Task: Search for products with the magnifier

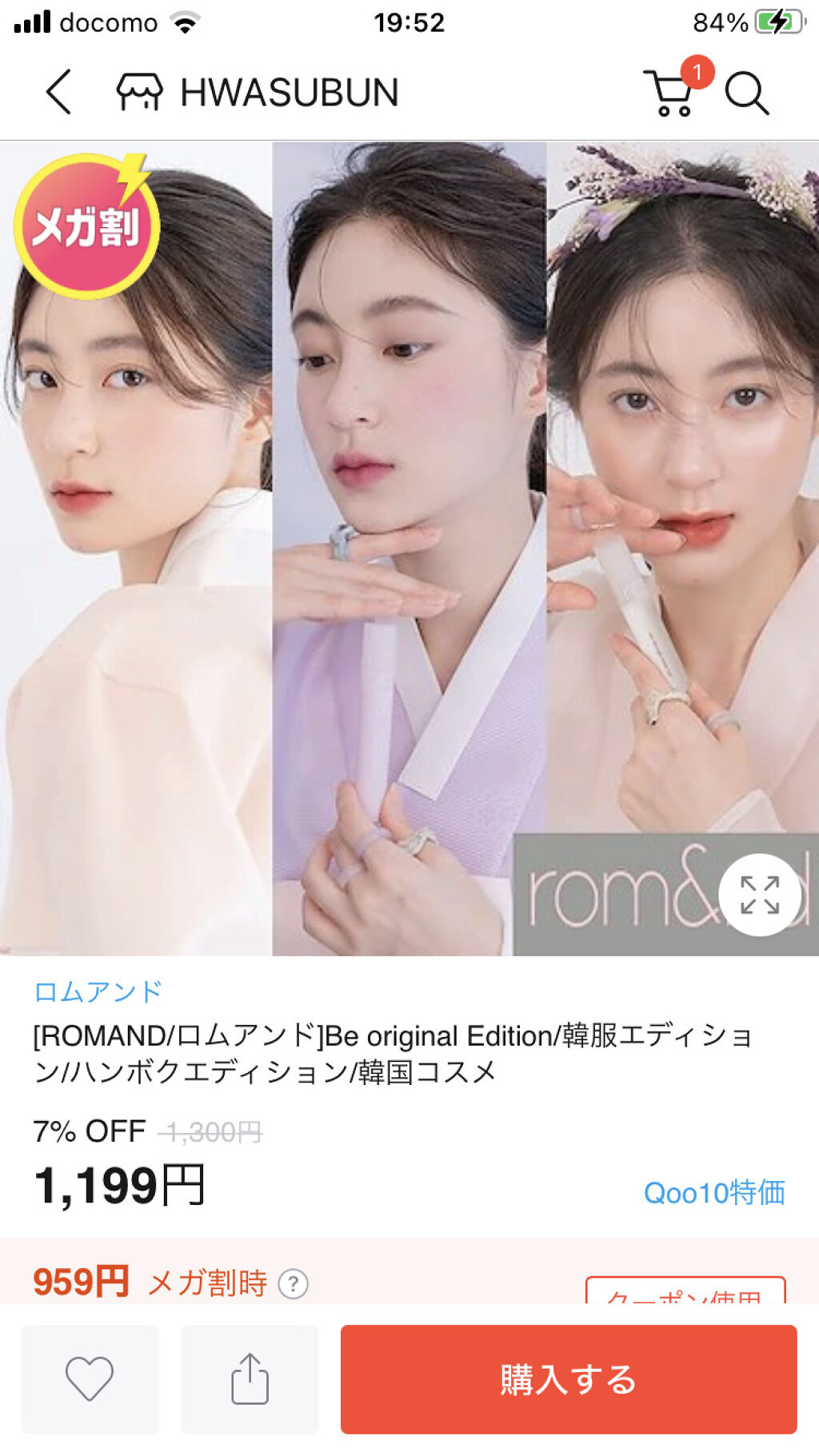Action: [x=746, y=94]
